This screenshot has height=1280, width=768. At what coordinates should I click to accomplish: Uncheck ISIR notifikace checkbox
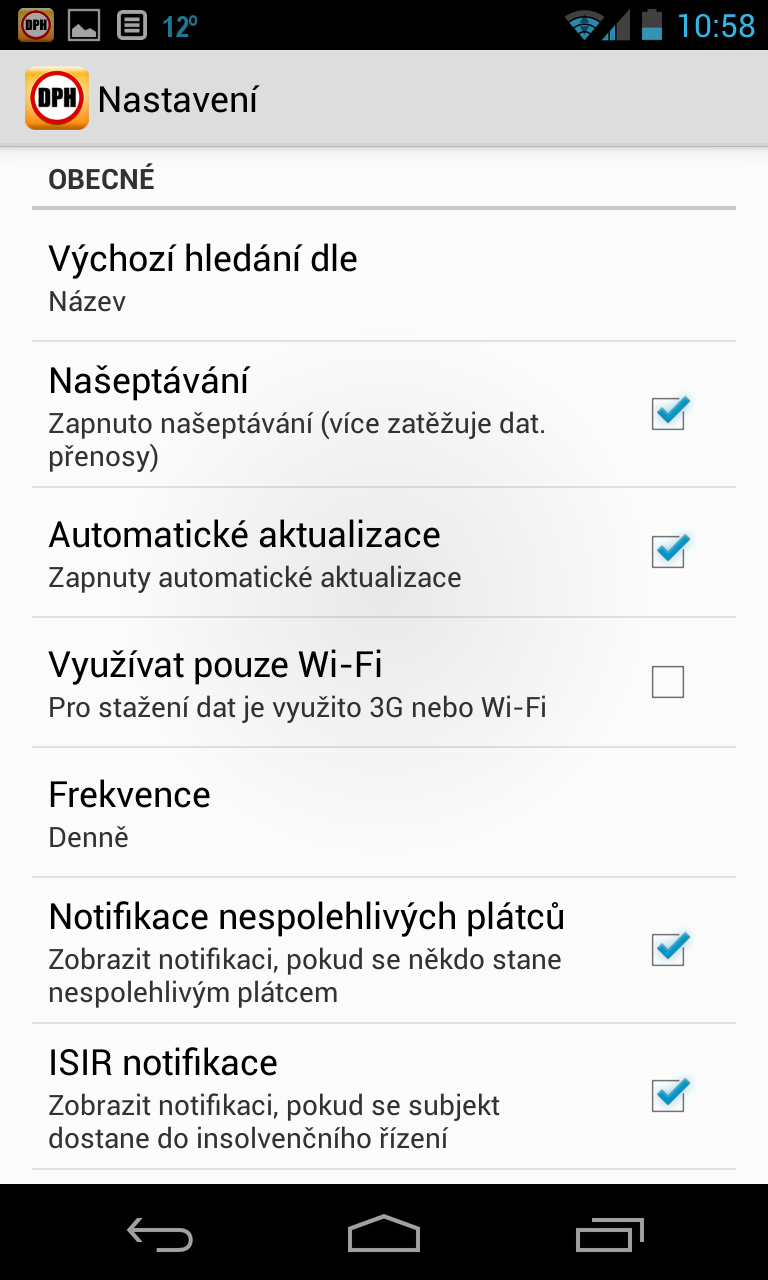tap(668, 1095)
